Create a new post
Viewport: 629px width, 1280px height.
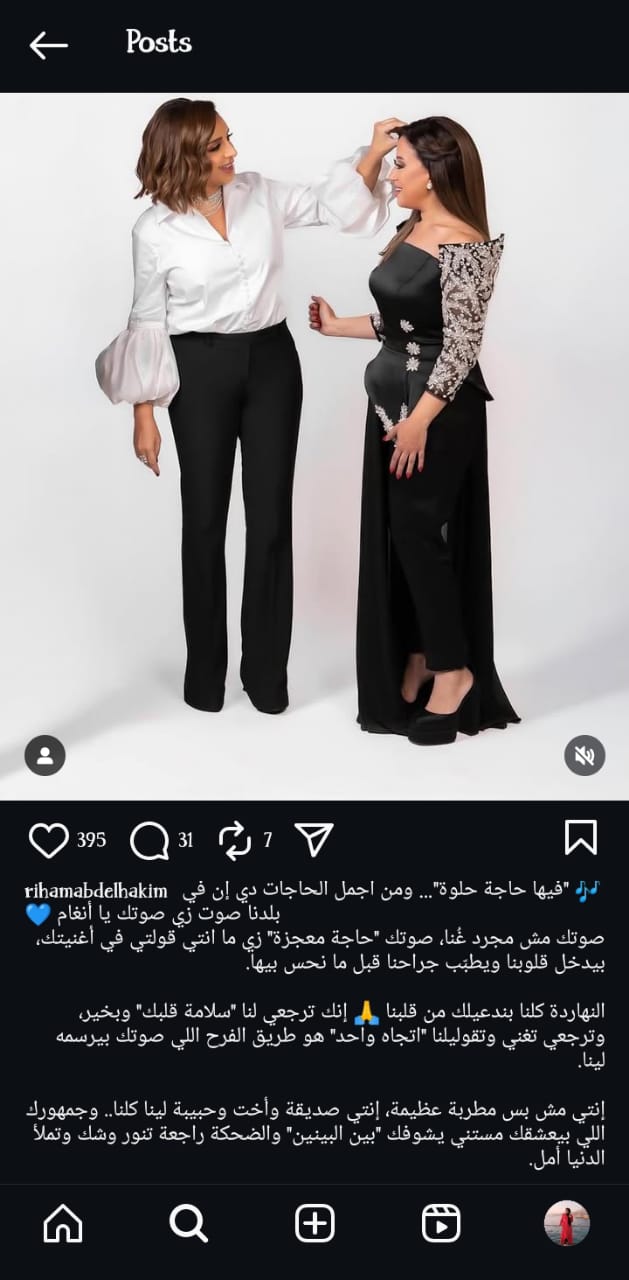click(314, 1223)
